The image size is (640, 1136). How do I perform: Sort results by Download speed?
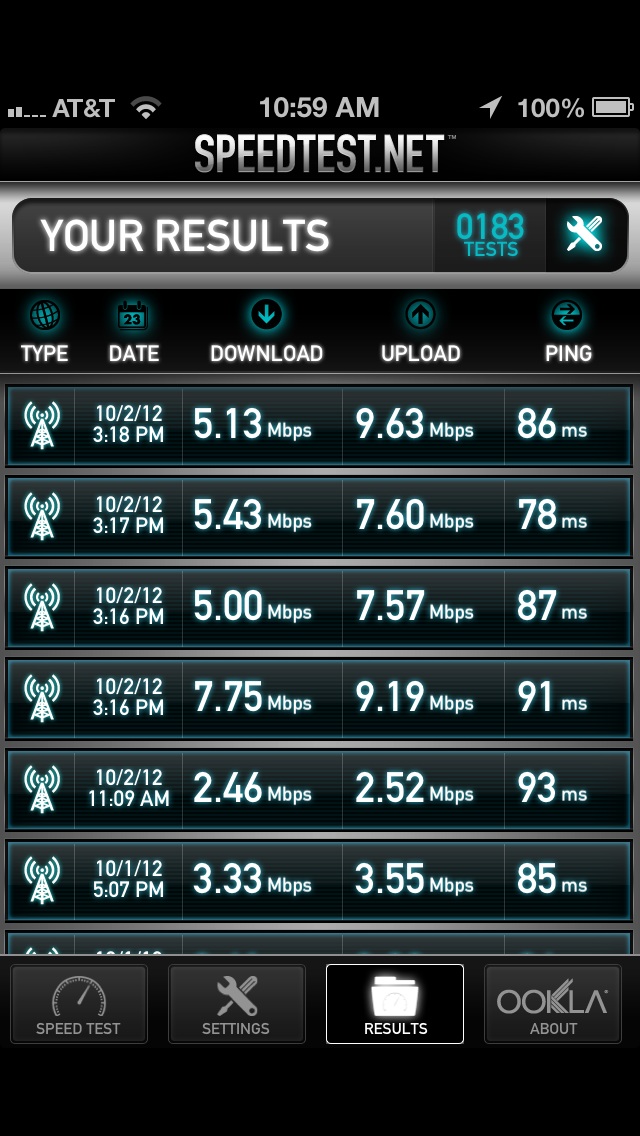(266, 333)
